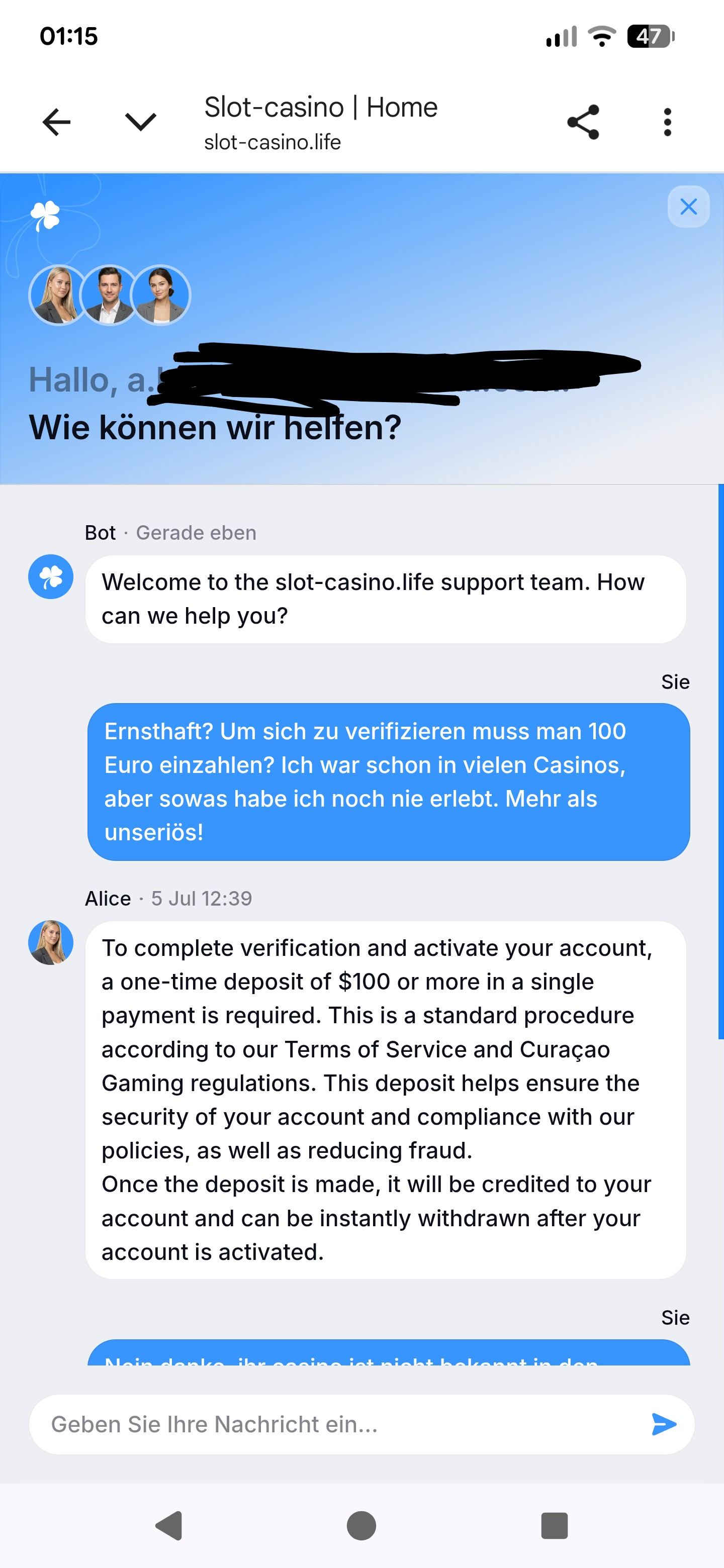
Task: Go to the home screen
Action: pos(361,1525)
